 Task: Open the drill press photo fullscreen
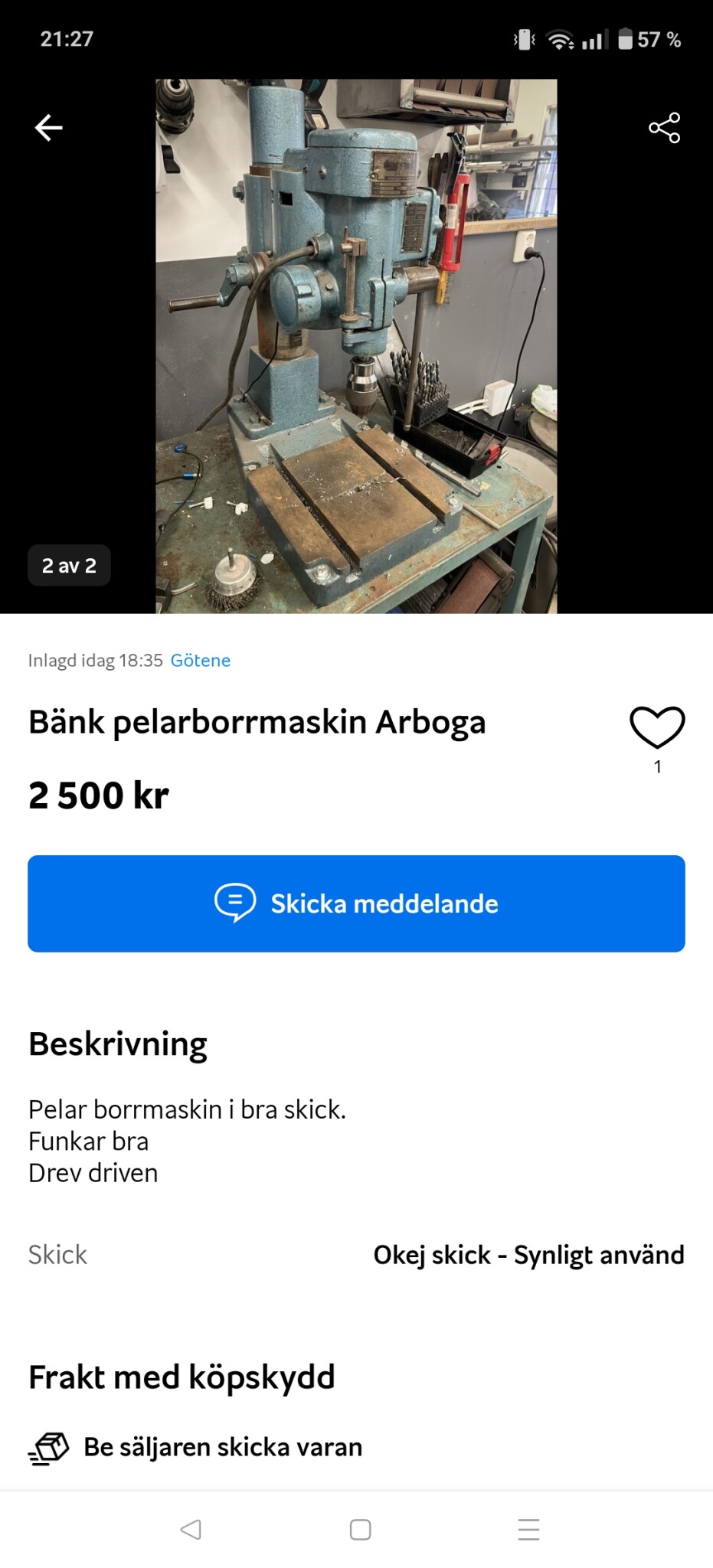tap(356, 346)
